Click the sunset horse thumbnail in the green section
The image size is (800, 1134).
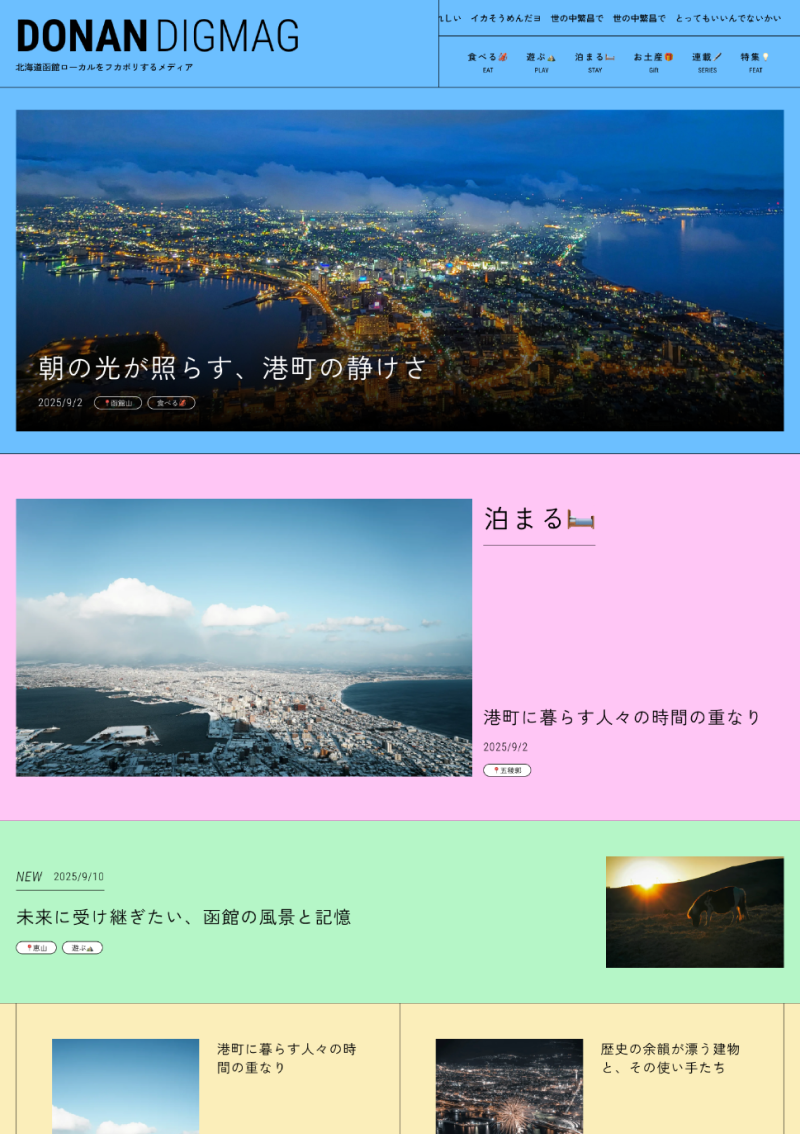(x=695, y=911)
